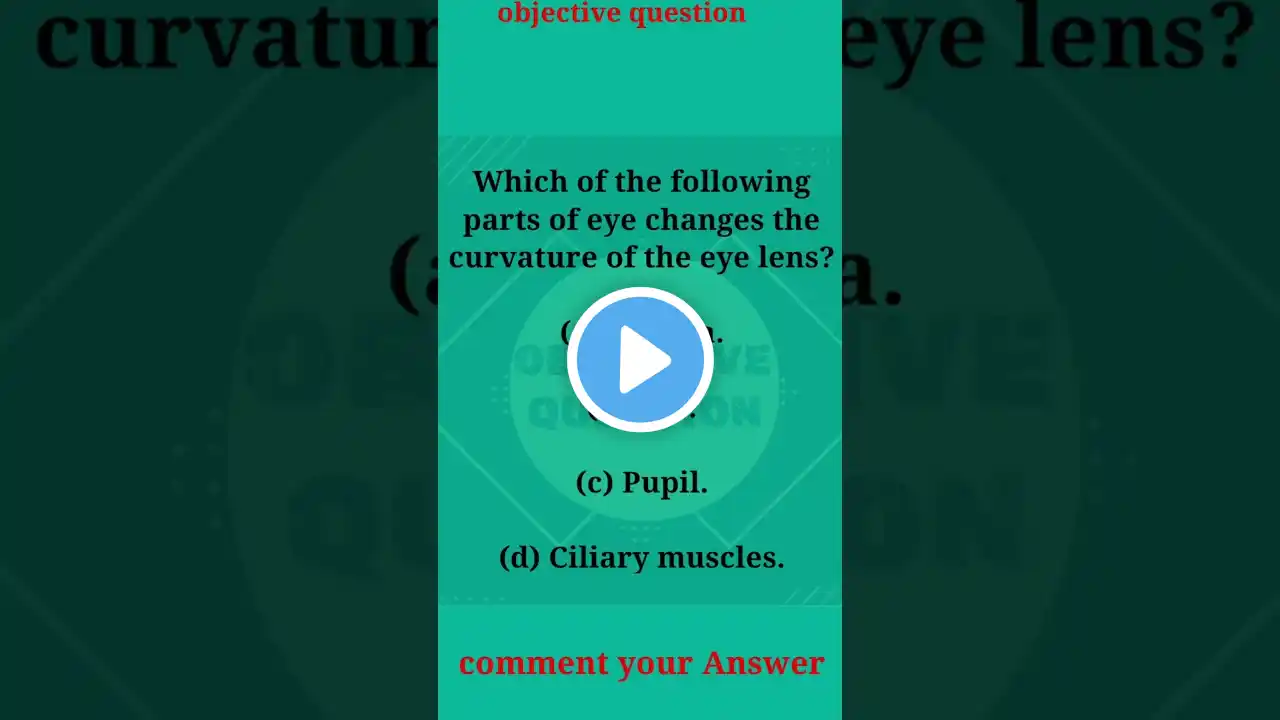Screen dimensions: 1280x720
Task: Play the objective question video
Action: pos(640,360)
